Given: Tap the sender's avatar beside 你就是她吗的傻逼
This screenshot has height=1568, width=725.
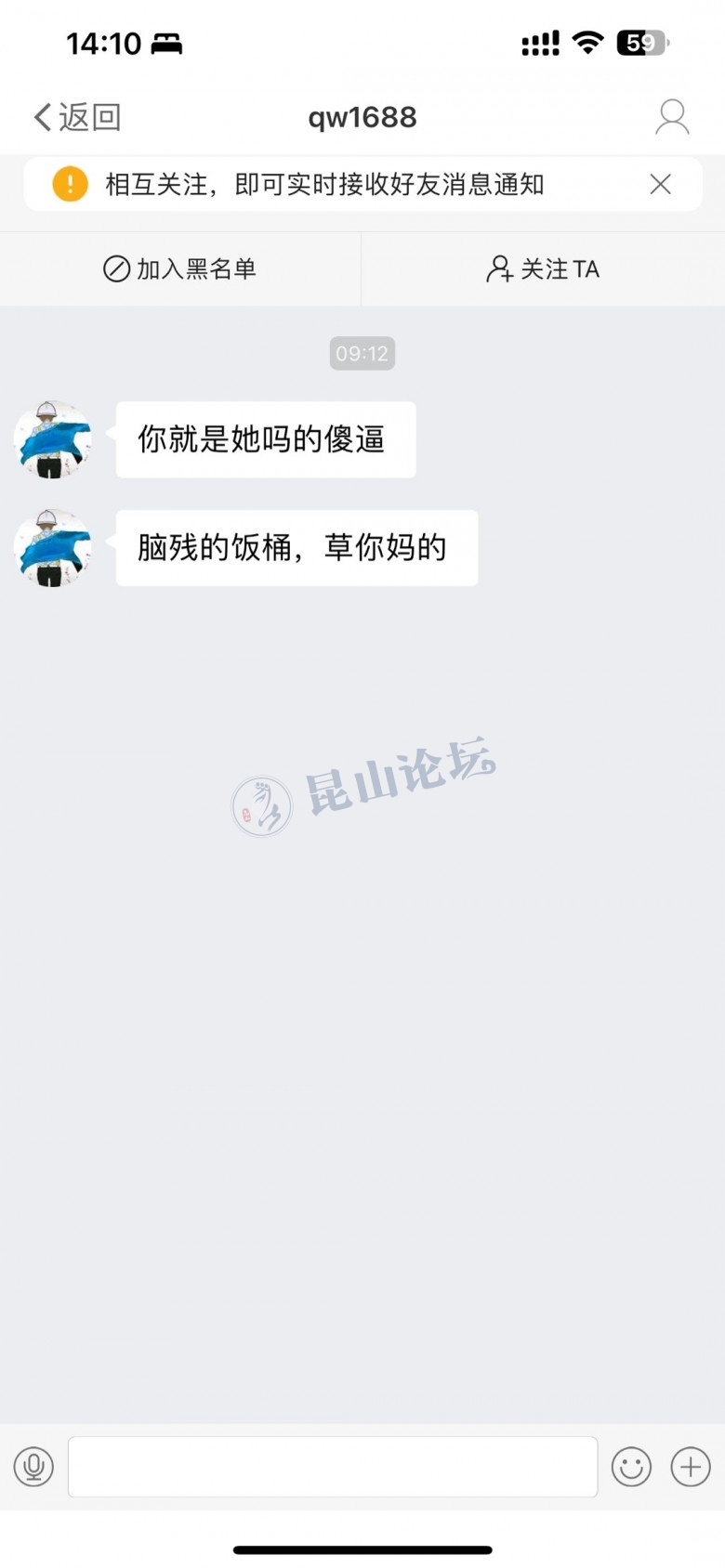Looking at the screenshot, I should 53,439.
